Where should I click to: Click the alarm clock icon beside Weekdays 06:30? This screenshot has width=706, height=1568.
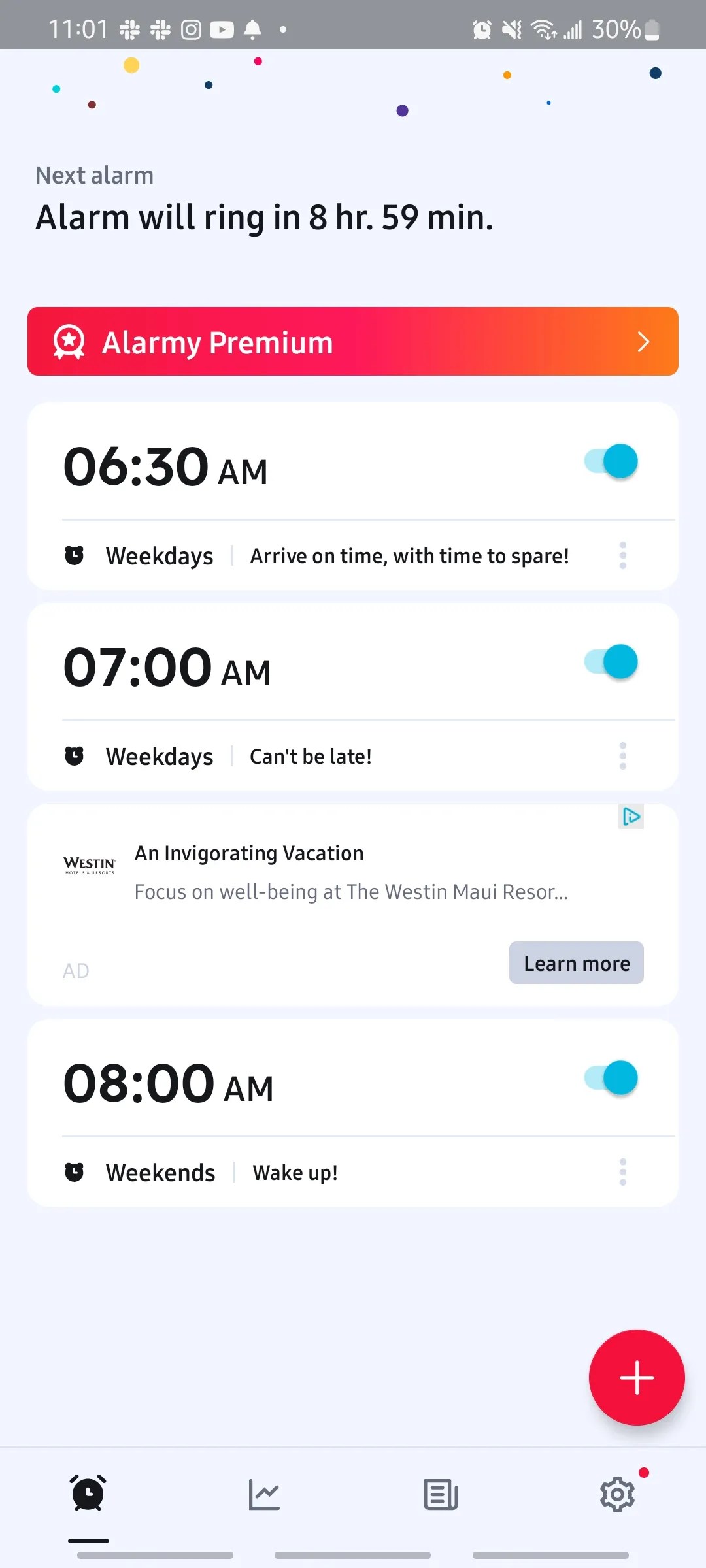click(75, 555)
